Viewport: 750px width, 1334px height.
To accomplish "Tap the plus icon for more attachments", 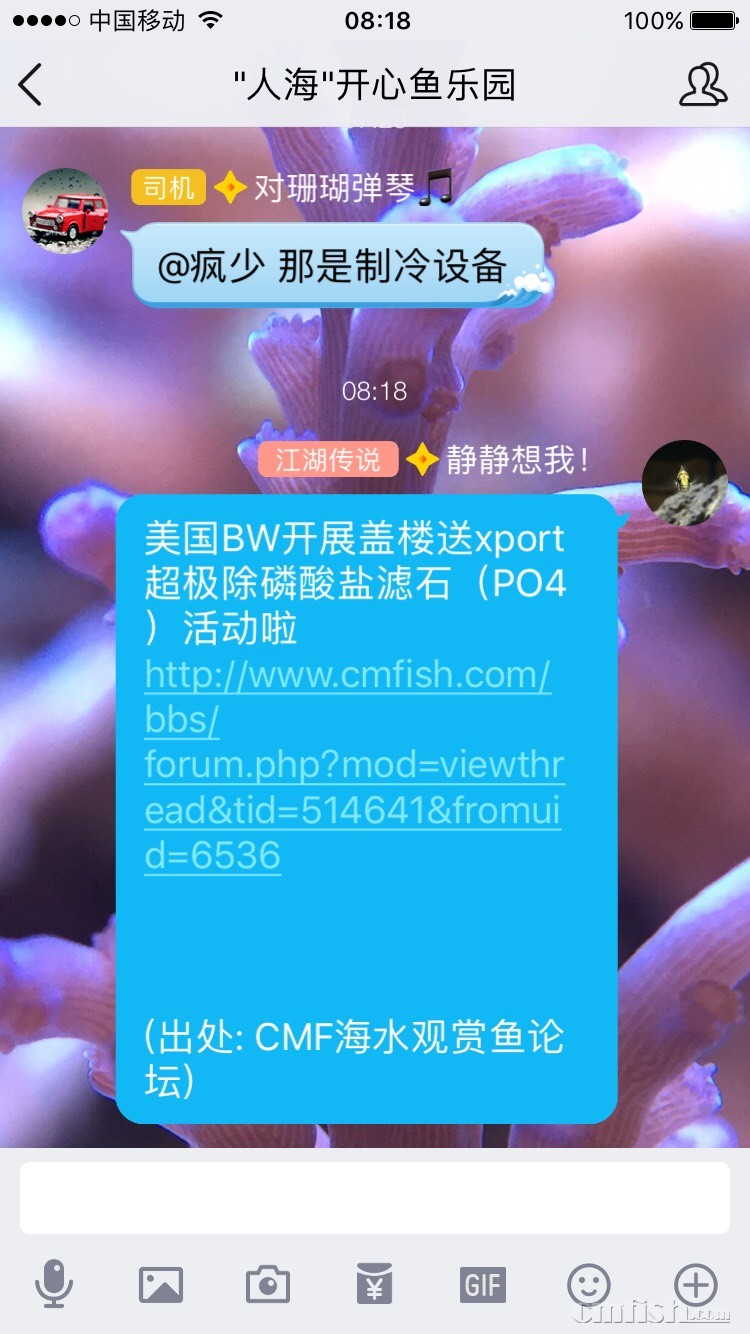I will pos(695,1285).
